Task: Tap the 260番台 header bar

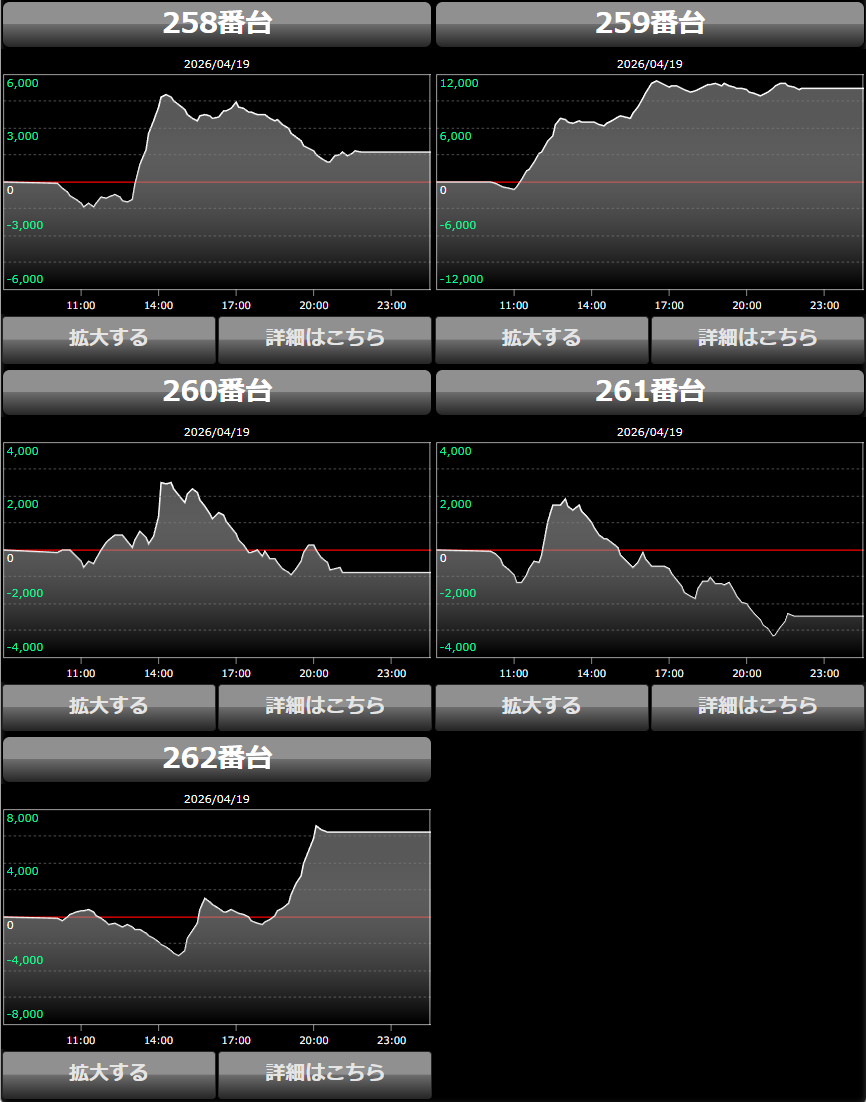Action: (217, 392)
